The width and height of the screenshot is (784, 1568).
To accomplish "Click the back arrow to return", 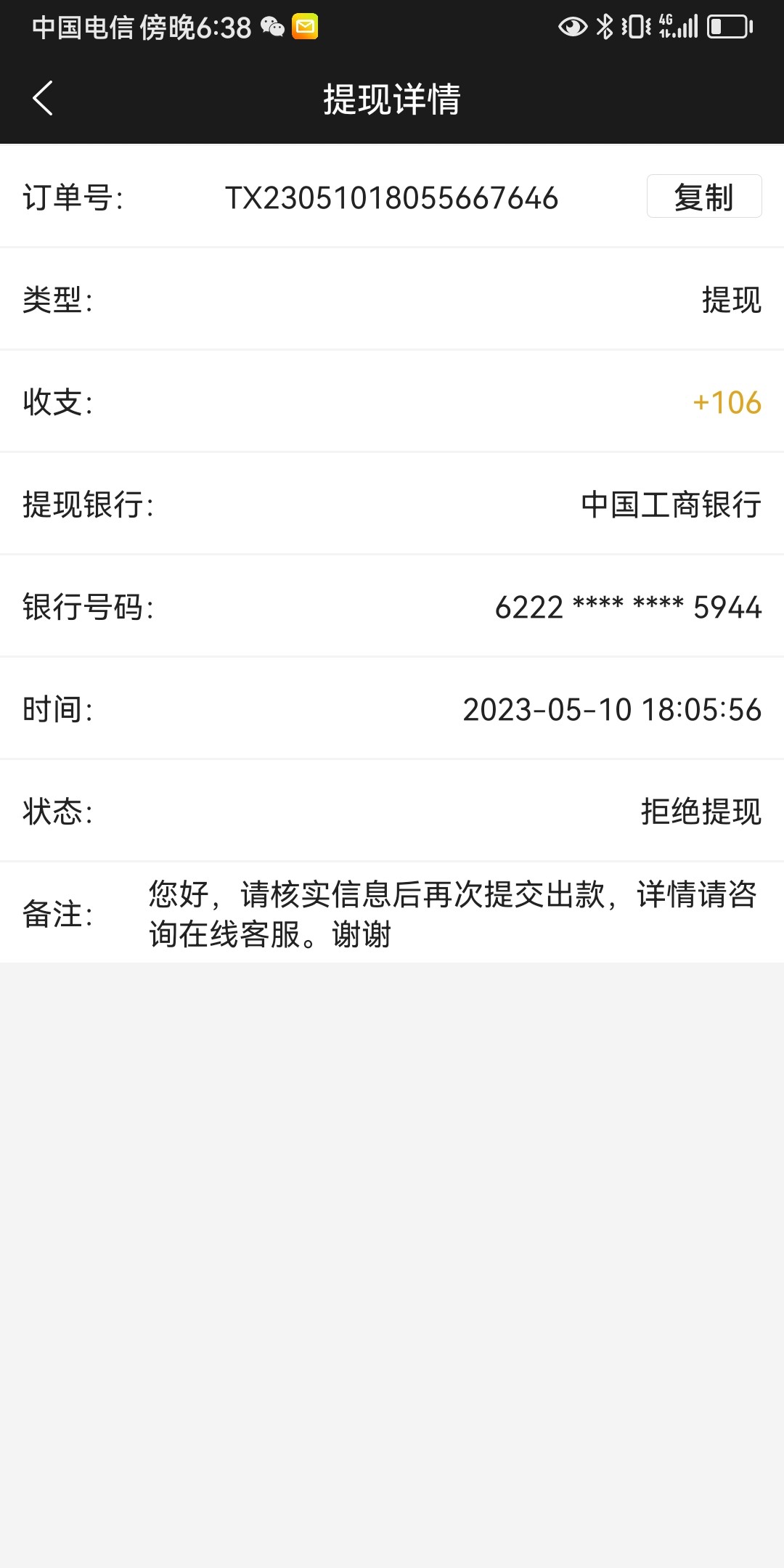I will [42, 99].
